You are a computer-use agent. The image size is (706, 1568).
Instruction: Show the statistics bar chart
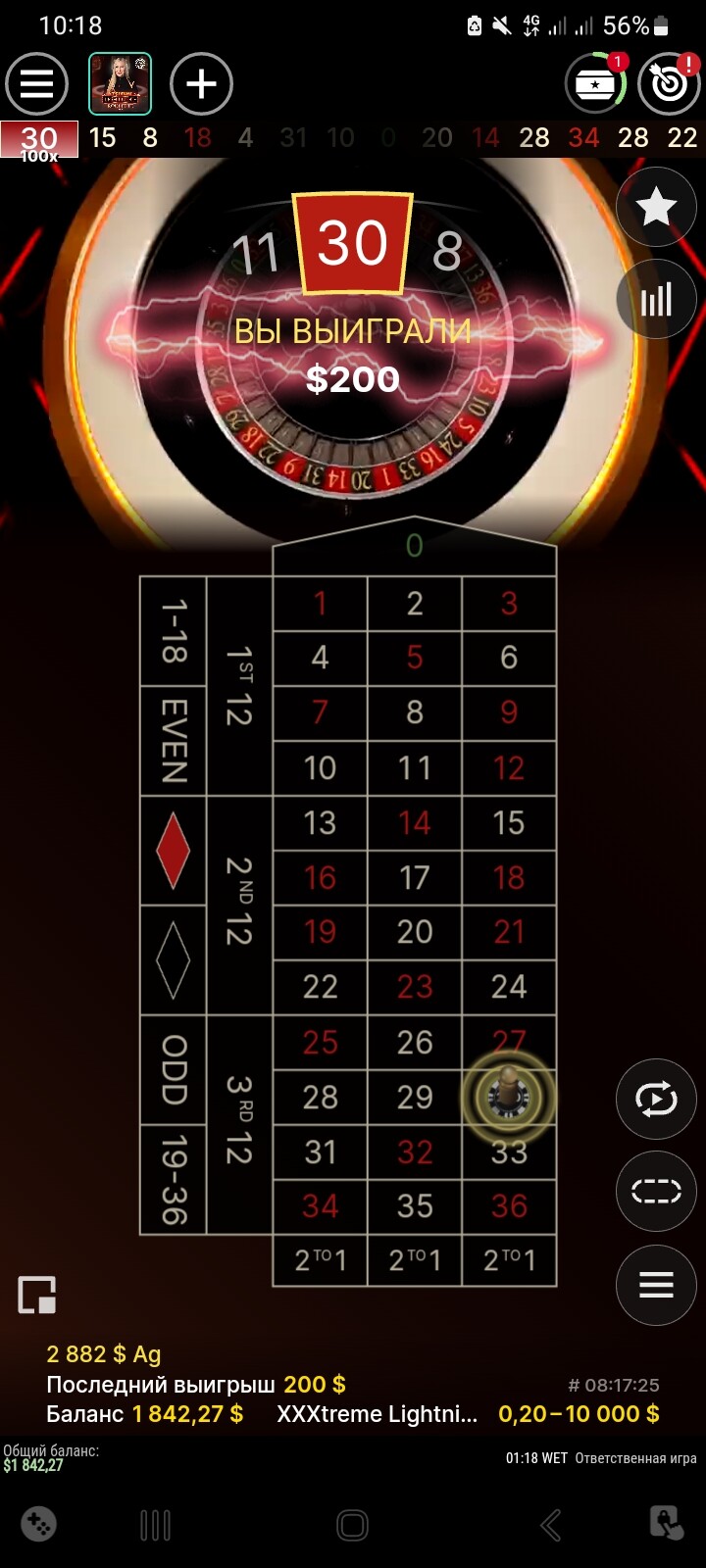tap(656, 299)
